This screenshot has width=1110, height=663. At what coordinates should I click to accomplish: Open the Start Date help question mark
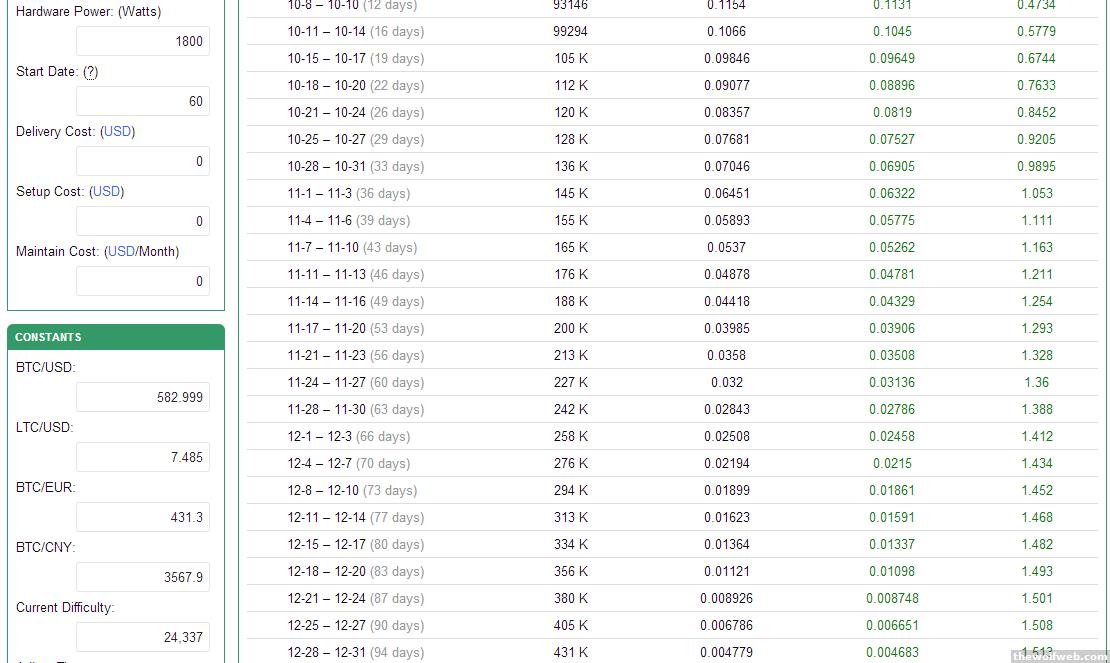(90, 72)
